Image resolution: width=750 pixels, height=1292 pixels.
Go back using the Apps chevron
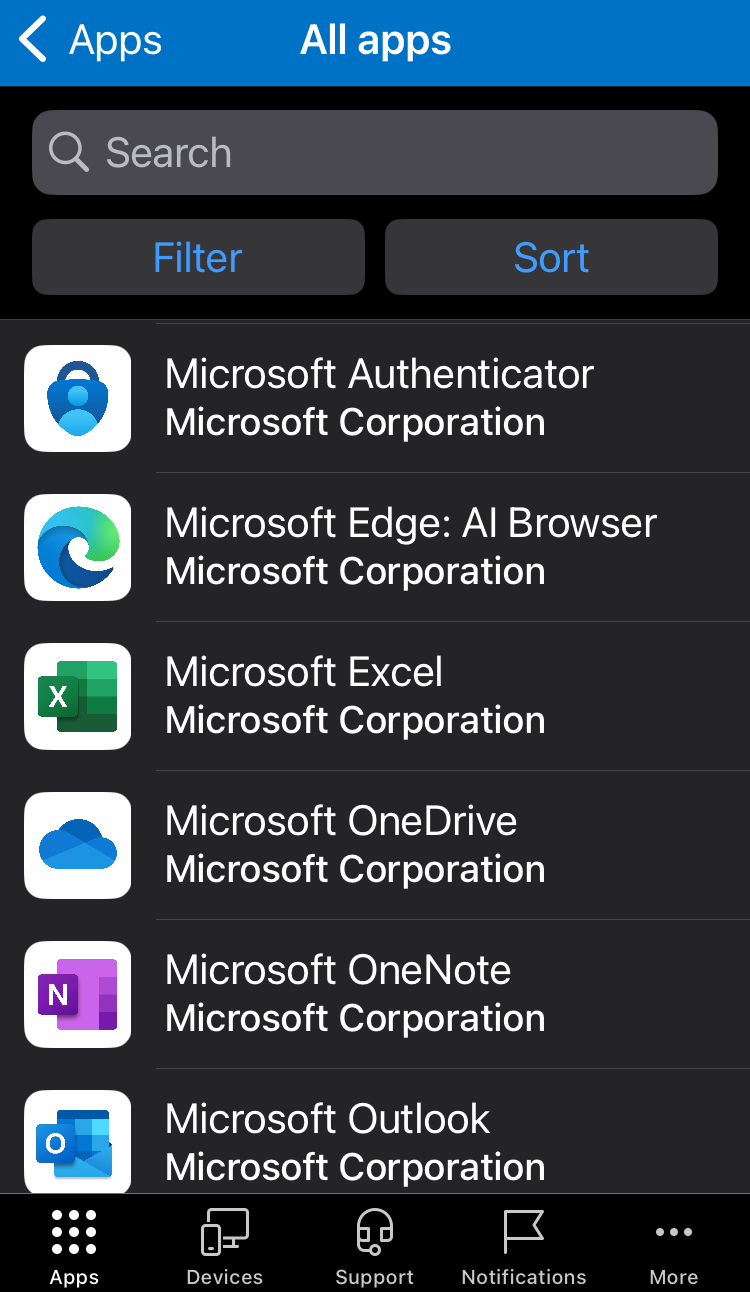pyautogui.click(x=90, y=41)
